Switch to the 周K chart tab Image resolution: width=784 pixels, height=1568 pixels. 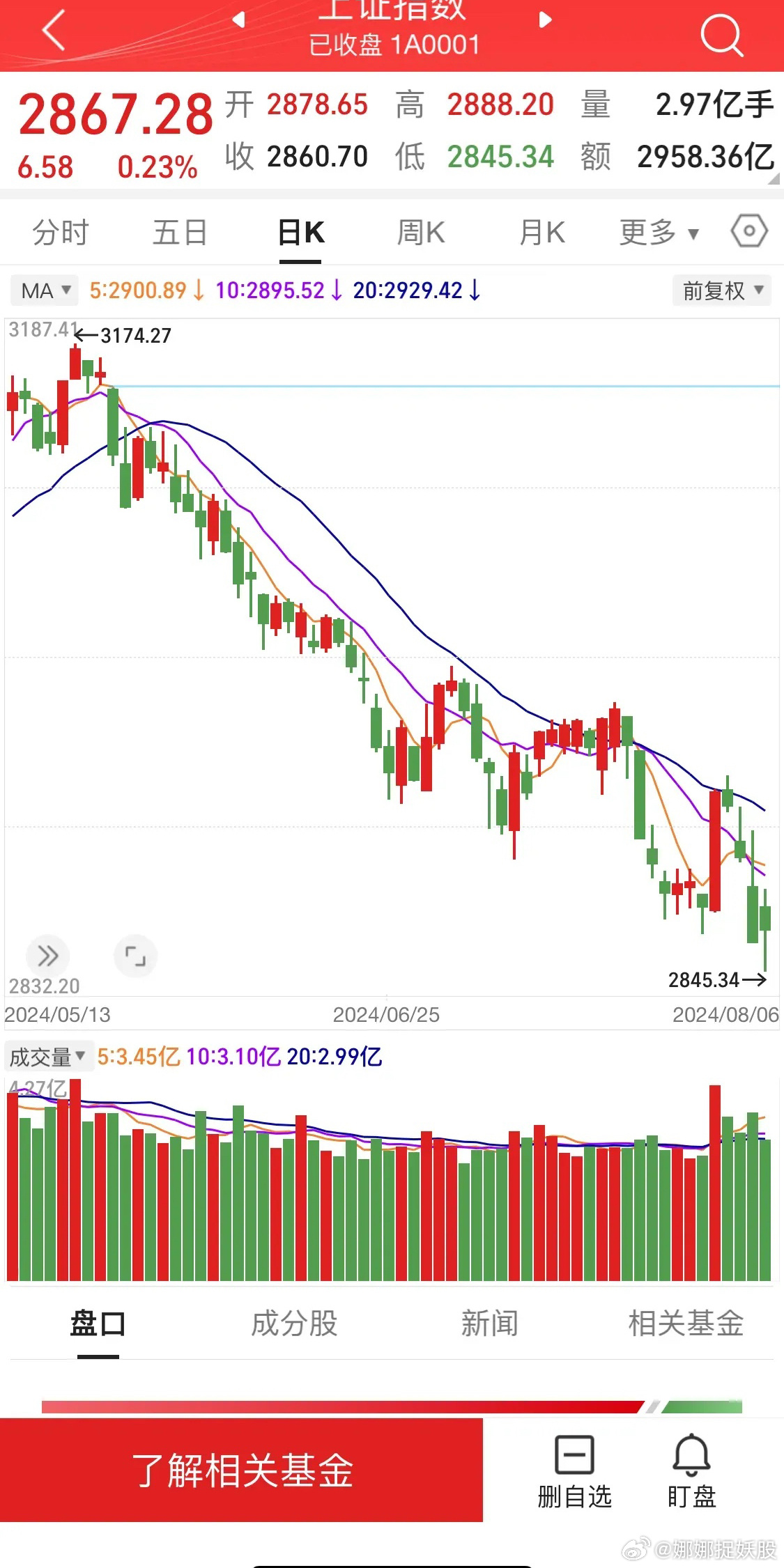[x=420, y=233]
